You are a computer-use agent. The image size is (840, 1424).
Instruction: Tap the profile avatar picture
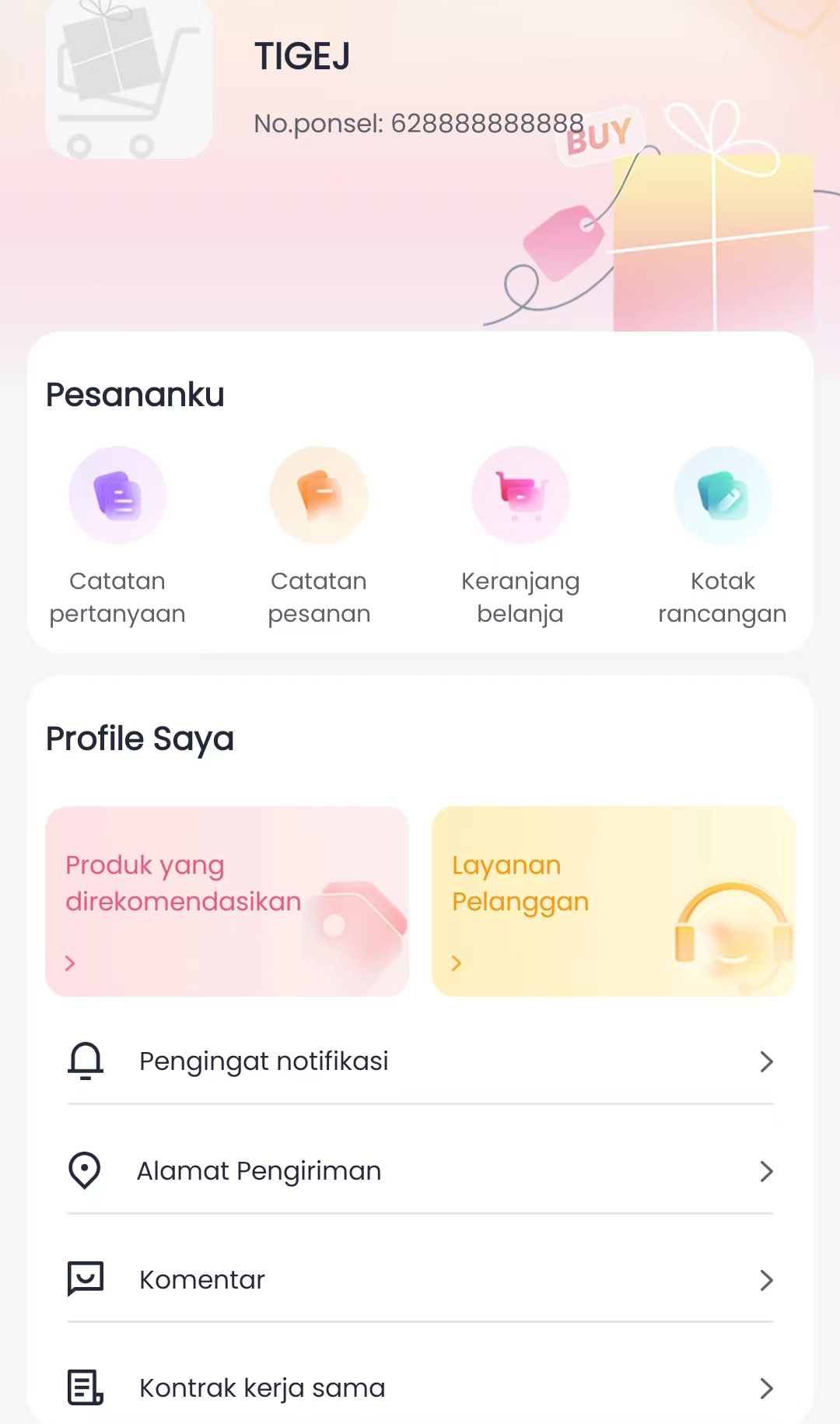tap(129, 79)
